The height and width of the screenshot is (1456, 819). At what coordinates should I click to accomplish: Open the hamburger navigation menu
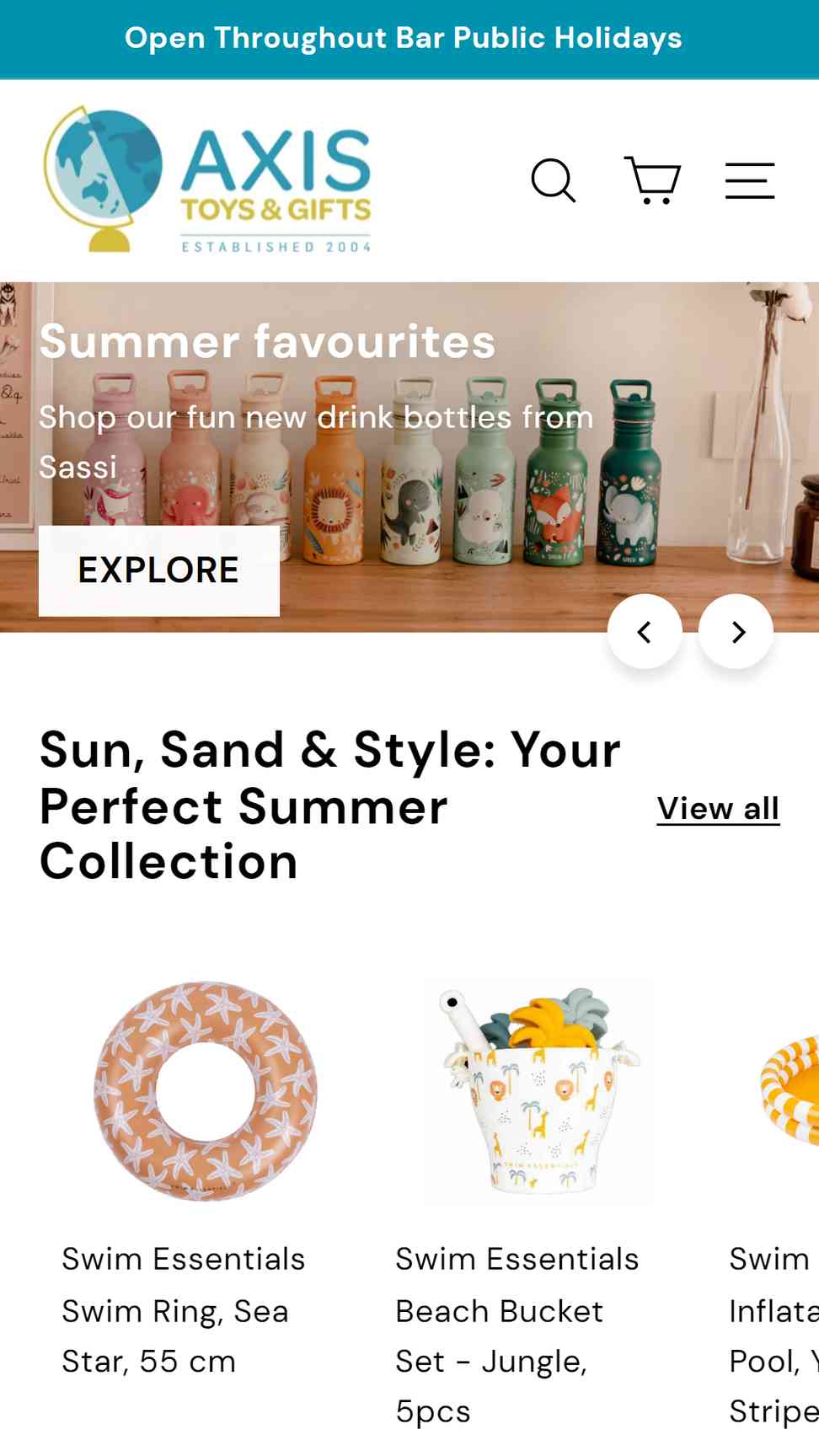pyautogui.click(x=750, y=180)
